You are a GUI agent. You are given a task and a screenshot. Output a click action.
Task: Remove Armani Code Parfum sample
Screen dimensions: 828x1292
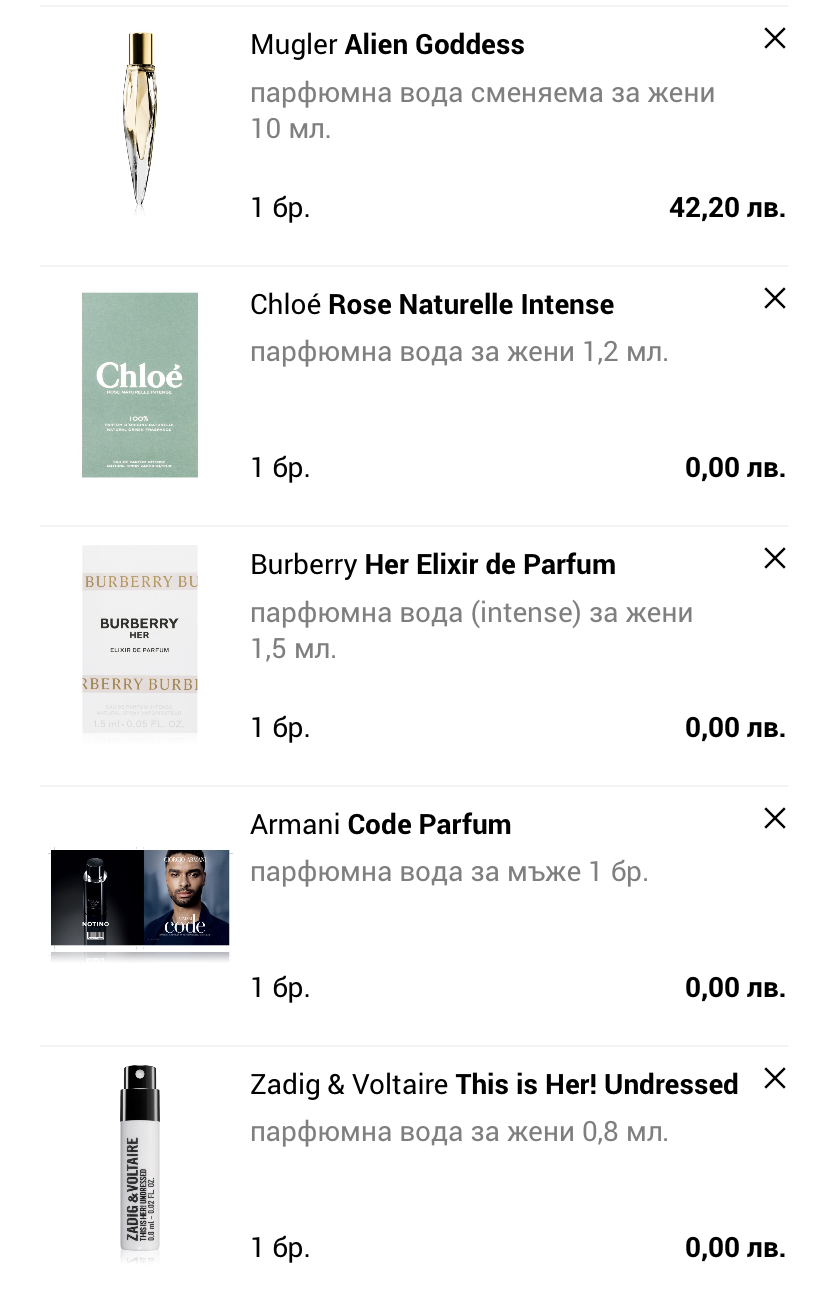[x=774, y=818]
